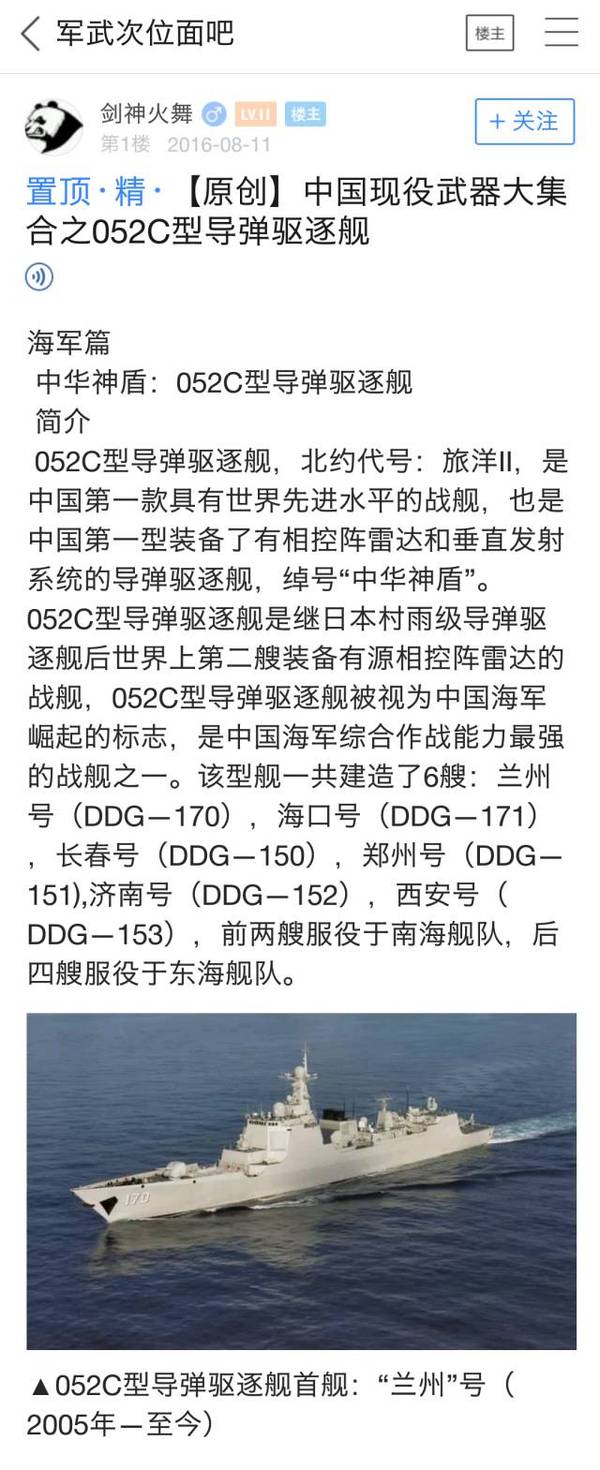Open 剑神火舞's panda avatar profile
Viewport: 600px width, 1470px height.
pyautogui.click(x=53, y=126)
